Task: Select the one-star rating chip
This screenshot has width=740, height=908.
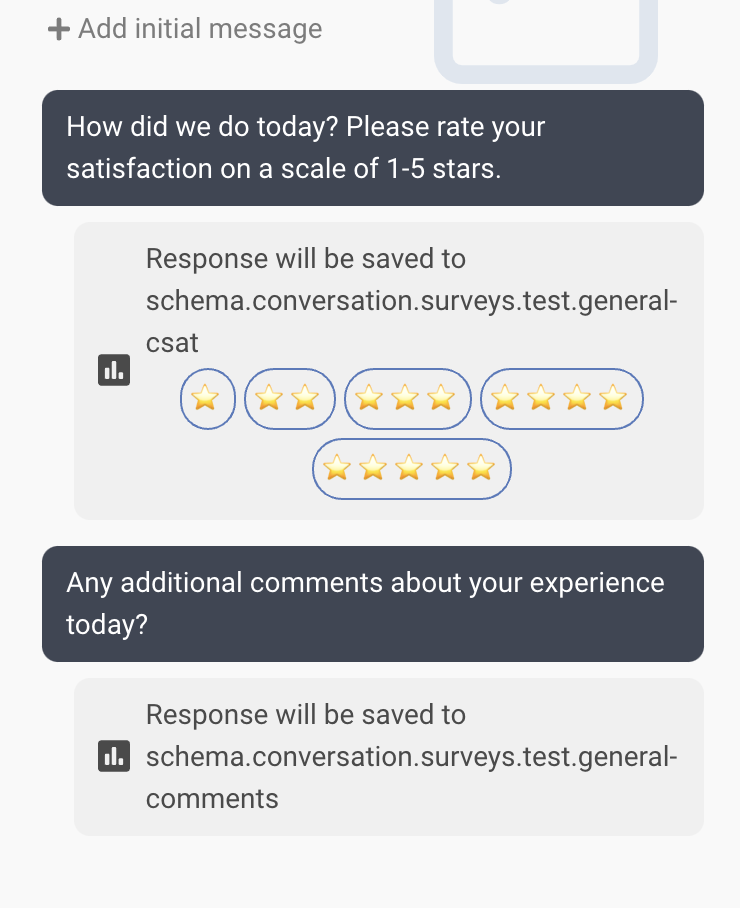Action: tap(207, 399)
